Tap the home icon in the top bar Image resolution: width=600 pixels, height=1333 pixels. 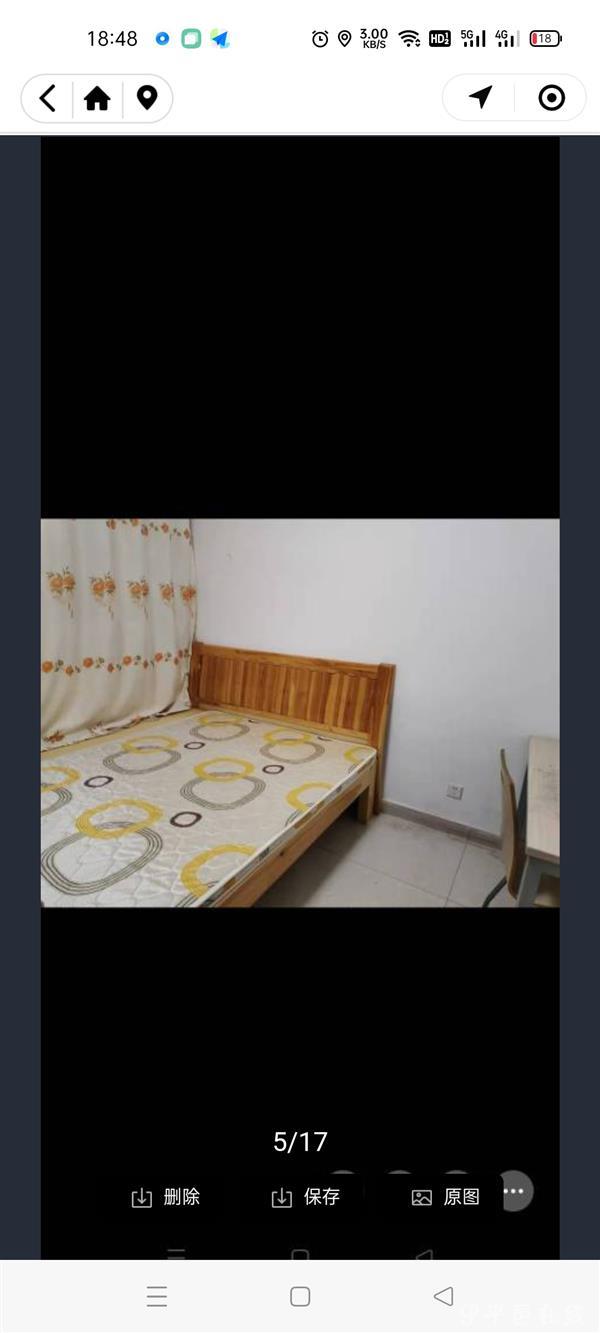click(97, 98)
